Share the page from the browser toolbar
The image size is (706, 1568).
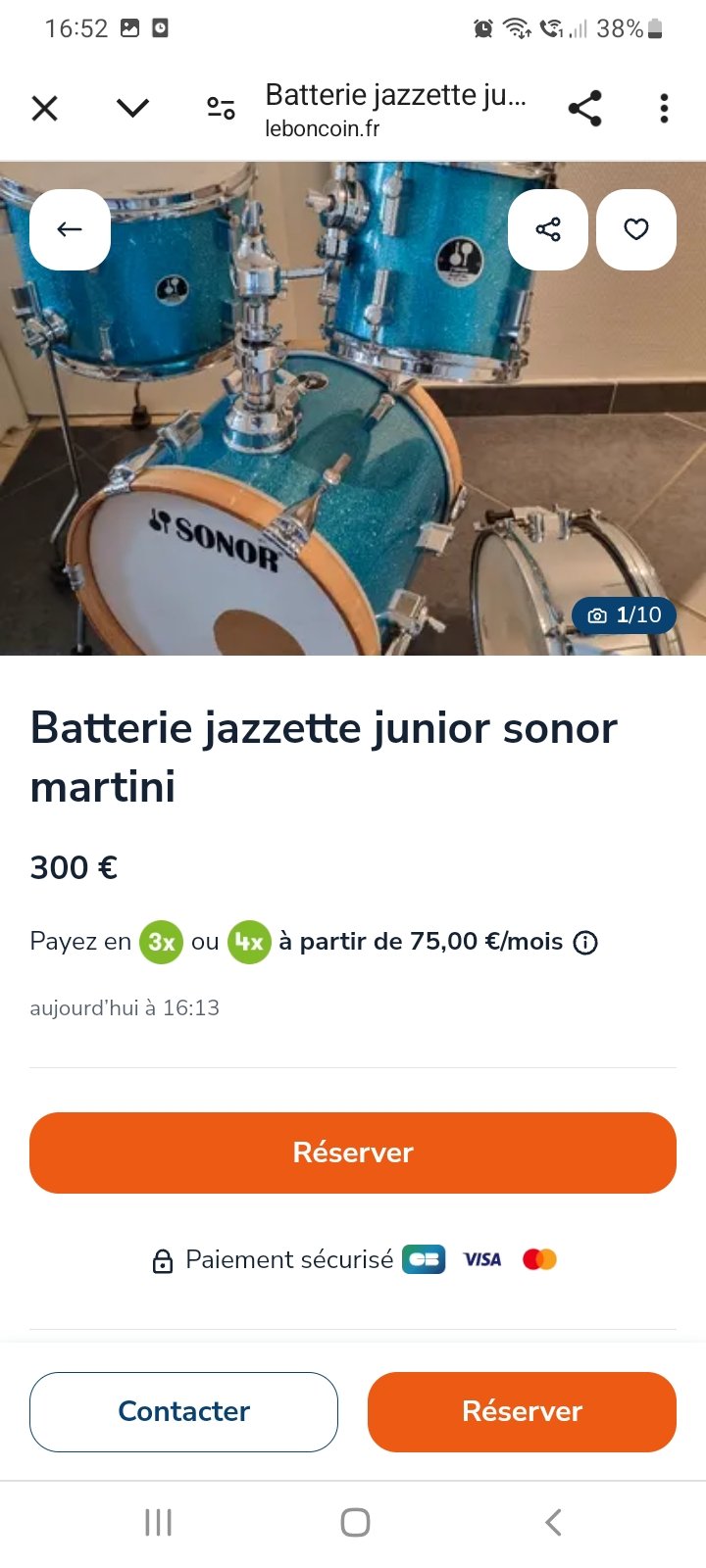585,108
